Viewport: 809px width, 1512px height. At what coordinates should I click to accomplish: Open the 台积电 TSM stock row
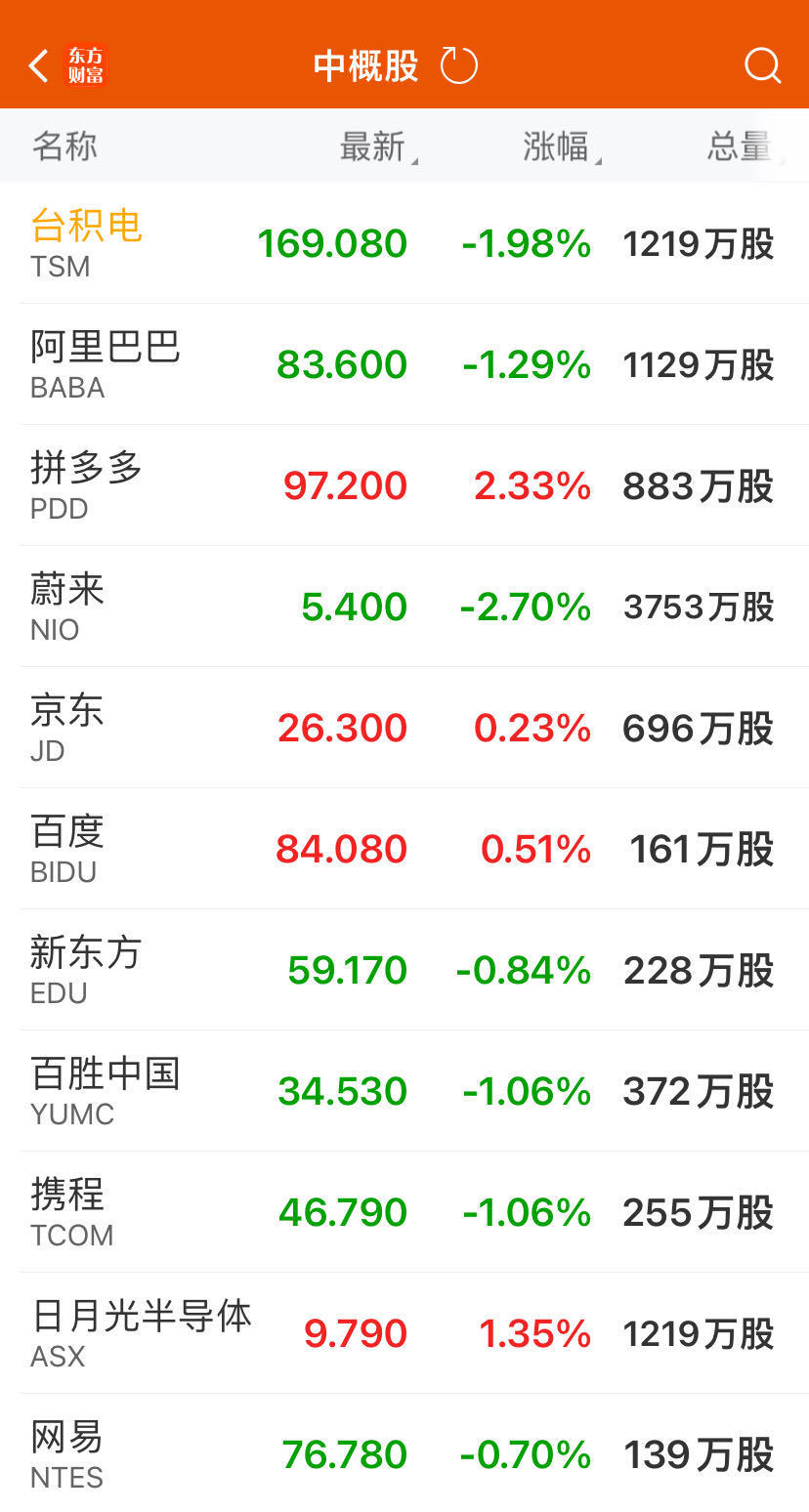click(x=404, y=243)
